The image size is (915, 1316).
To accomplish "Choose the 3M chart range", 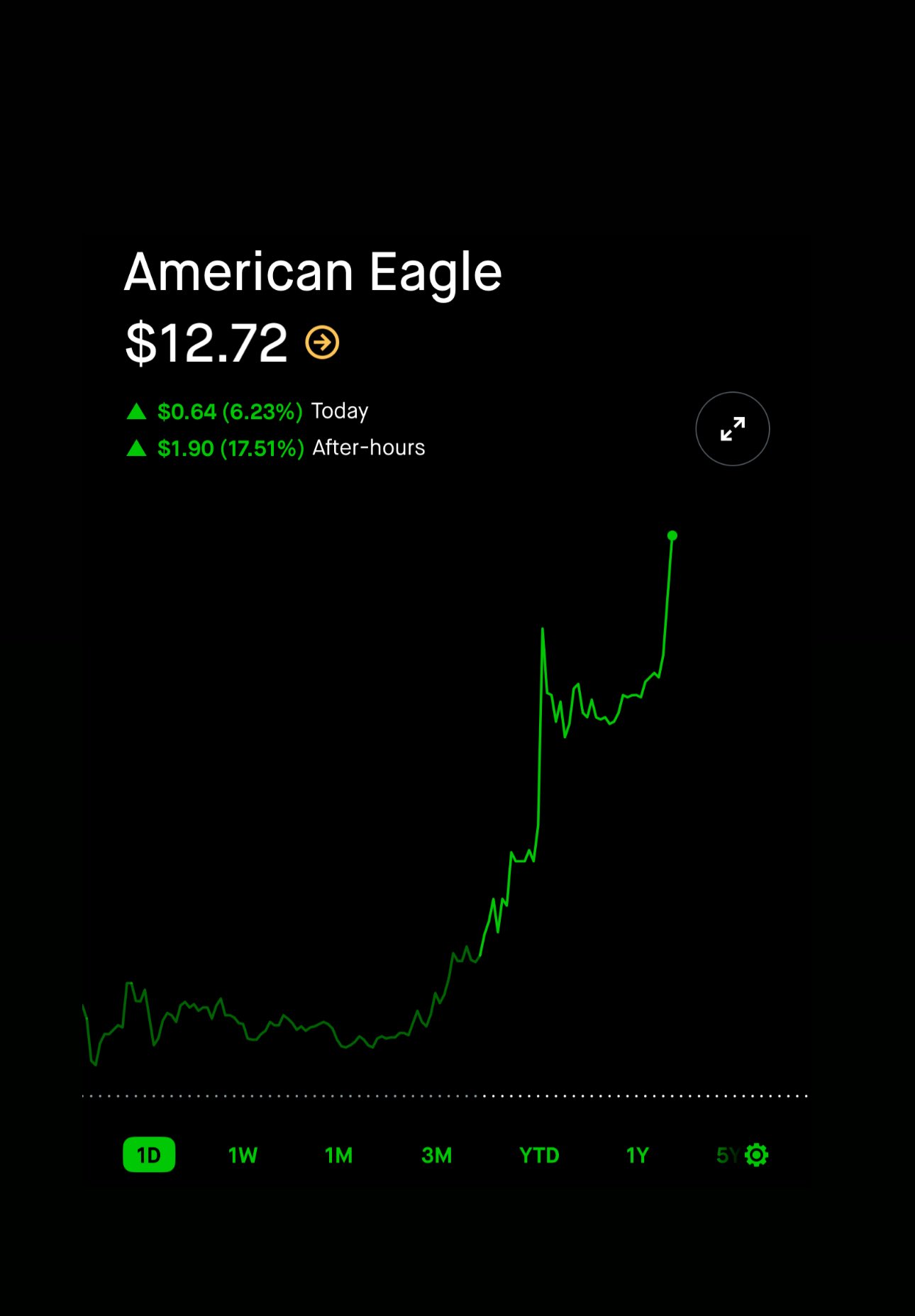I will click(x=436, y=1155).
